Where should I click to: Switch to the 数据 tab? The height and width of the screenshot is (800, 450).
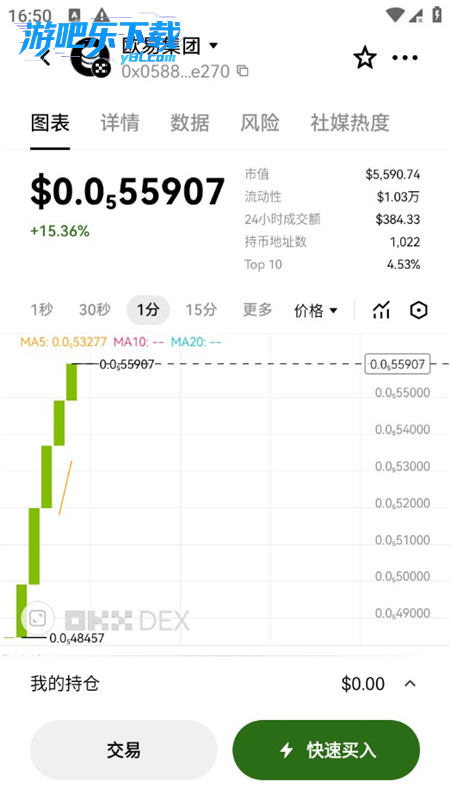tap(190, 122)
